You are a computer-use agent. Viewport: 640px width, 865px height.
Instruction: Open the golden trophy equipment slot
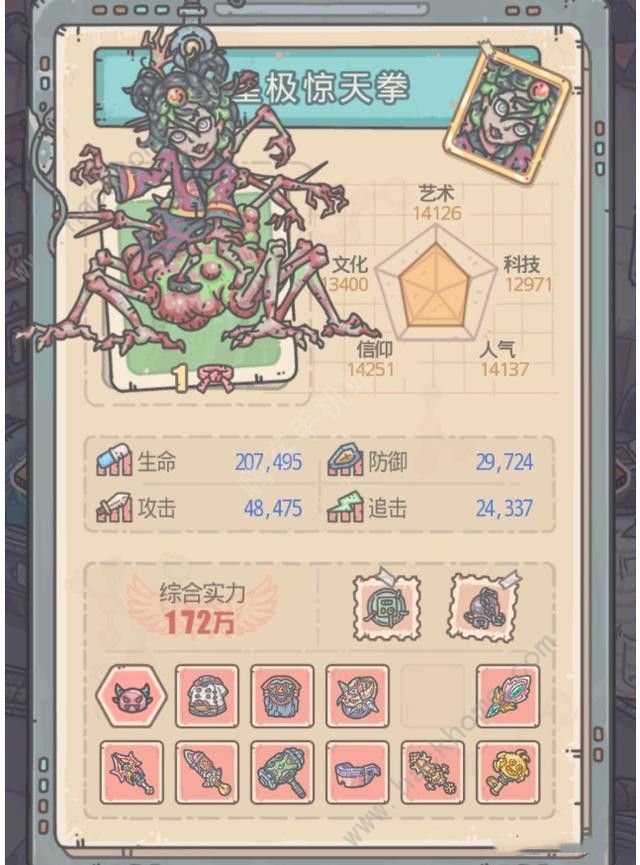coord(508,771)
